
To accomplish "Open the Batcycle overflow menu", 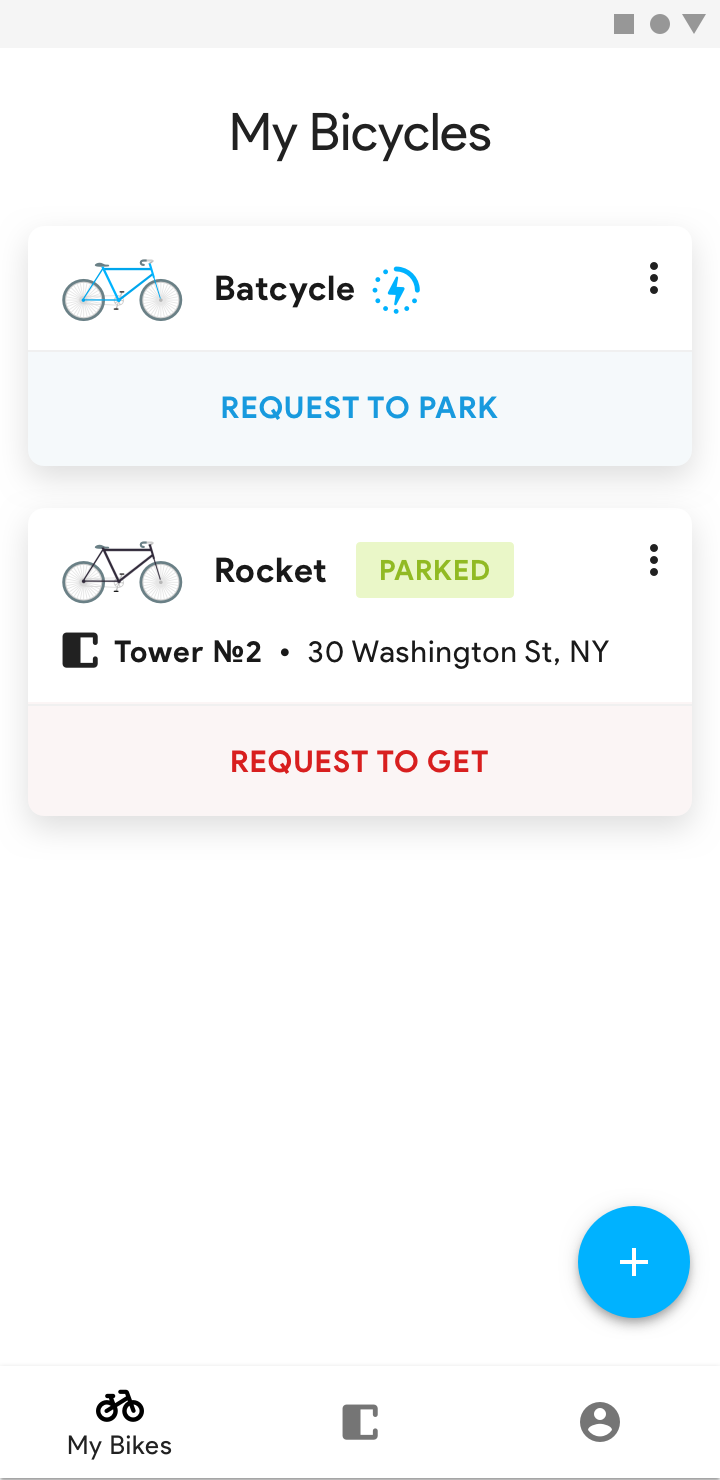I will click(x=653, y=278).
